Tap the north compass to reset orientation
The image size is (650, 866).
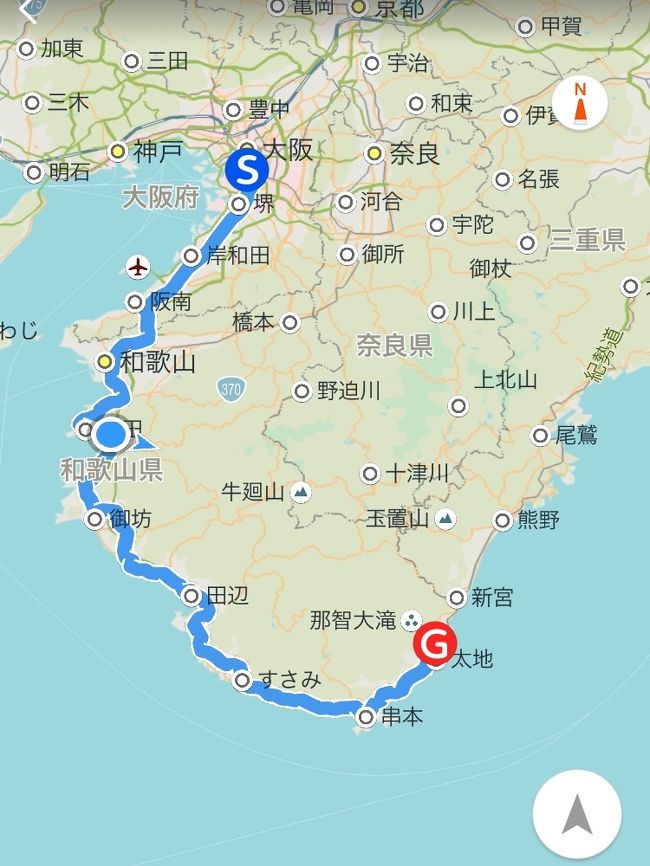click(579, 103)
